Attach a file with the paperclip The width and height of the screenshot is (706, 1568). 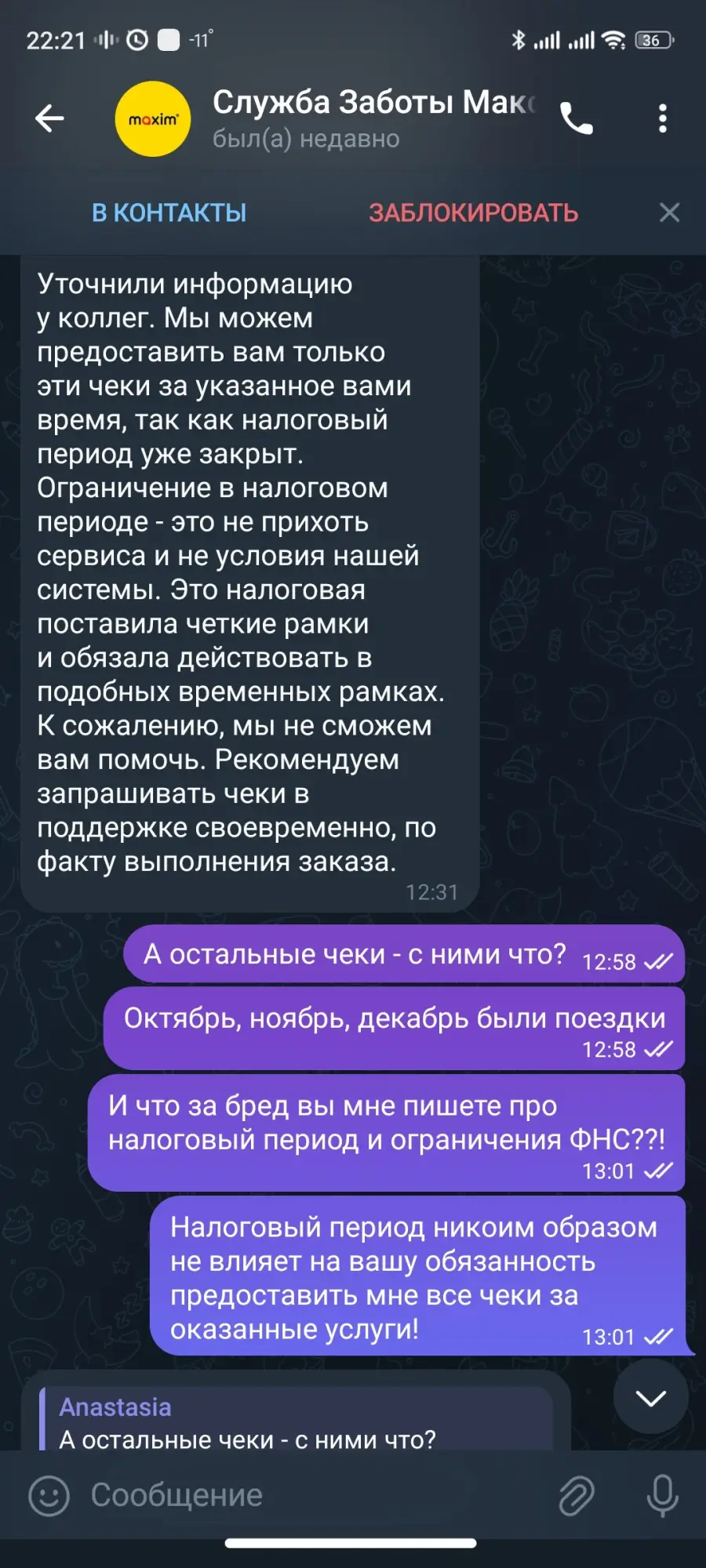pyautogui.click(x=577, y=1495)
